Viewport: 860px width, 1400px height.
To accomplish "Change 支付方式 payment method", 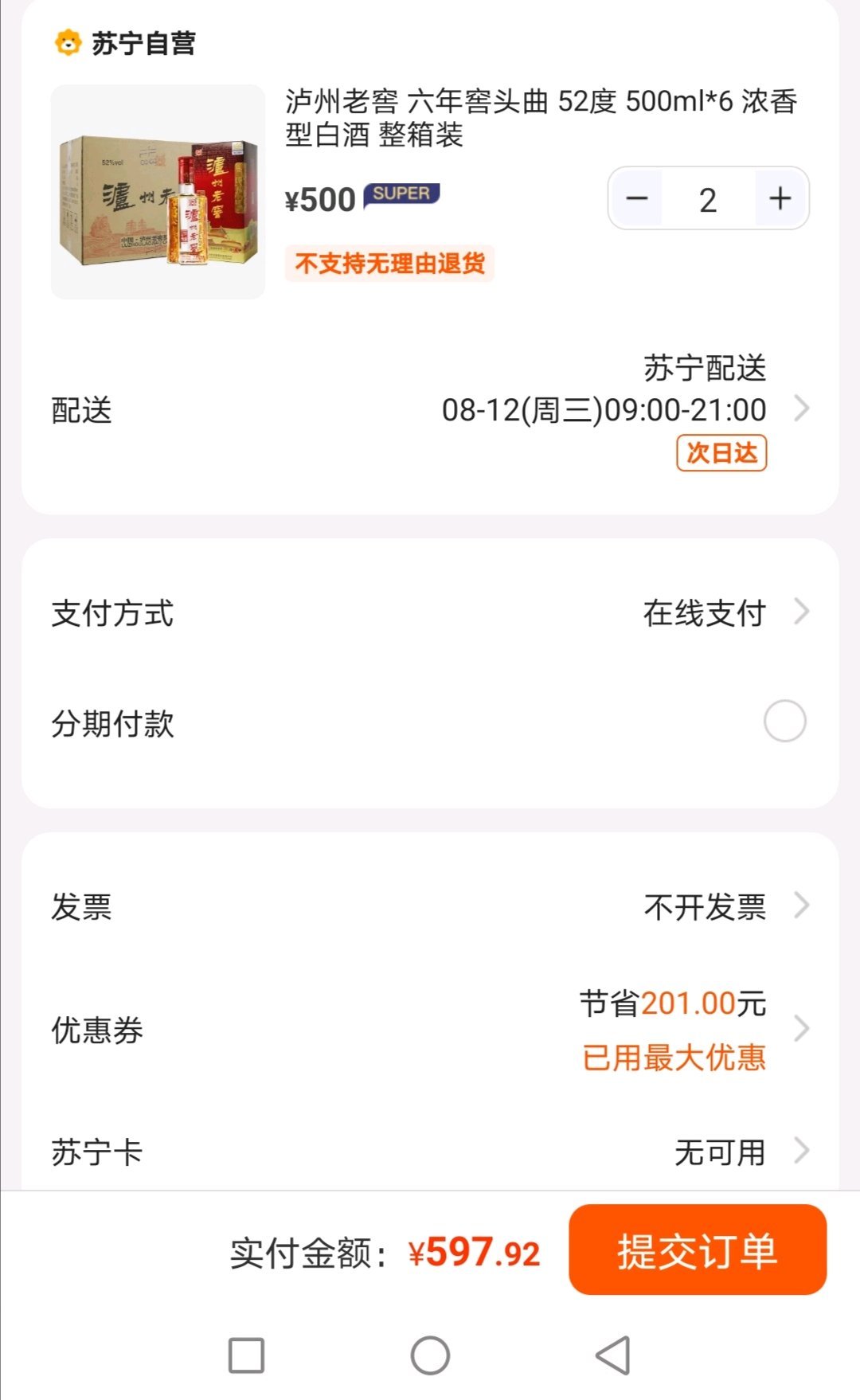I will (x=430, y=612).
